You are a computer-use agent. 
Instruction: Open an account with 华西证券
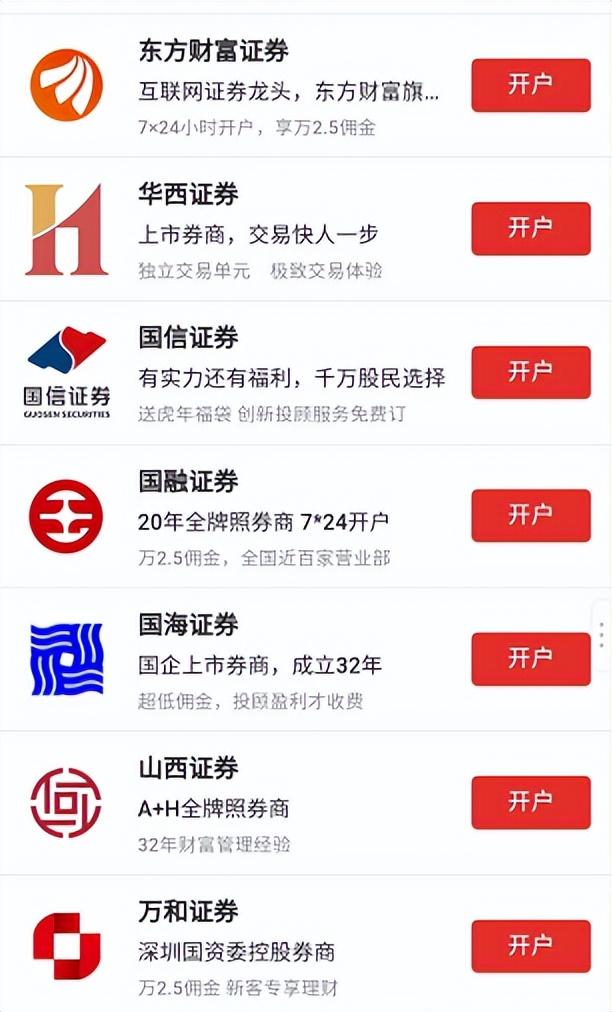530,228
